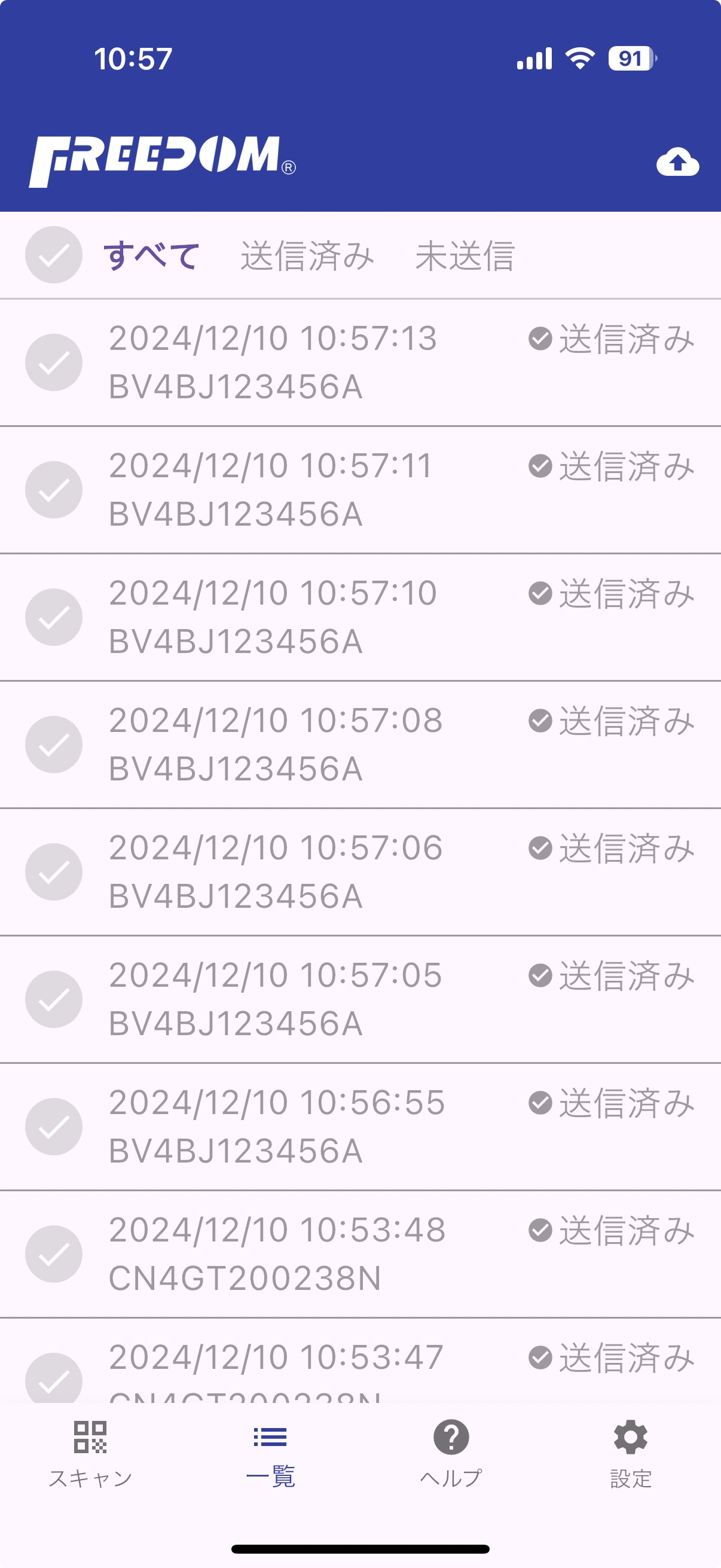Check the circle for the 10:57:05 record
The height and width of the screenshot is (1568, 721).
tap(54, 999)
